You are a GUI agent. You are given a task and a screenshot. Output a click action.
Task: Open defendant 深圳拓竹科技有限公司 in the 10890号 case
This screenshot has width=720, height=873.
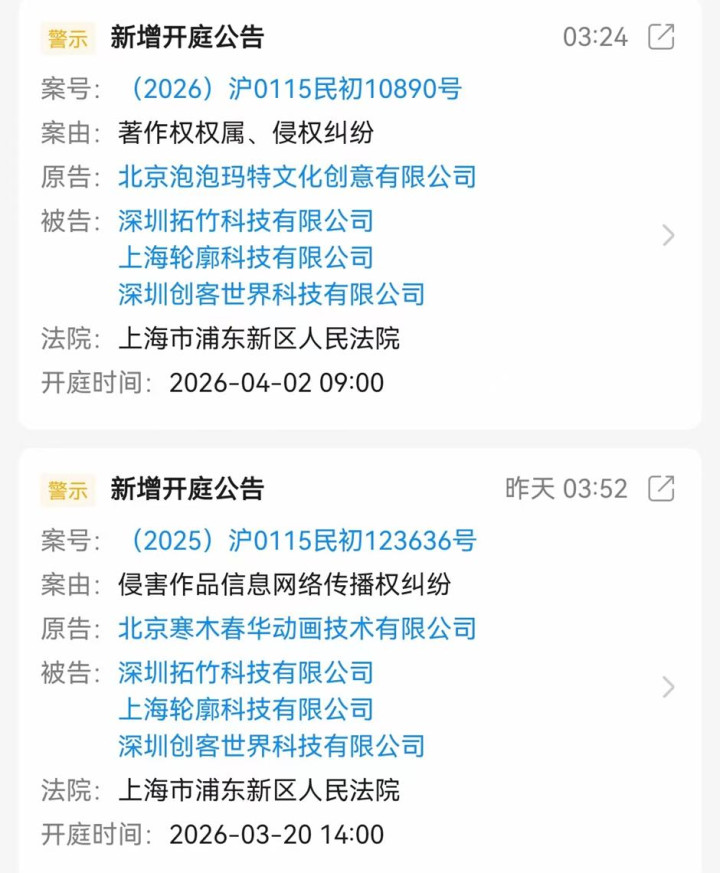click(x=246, y=220)
